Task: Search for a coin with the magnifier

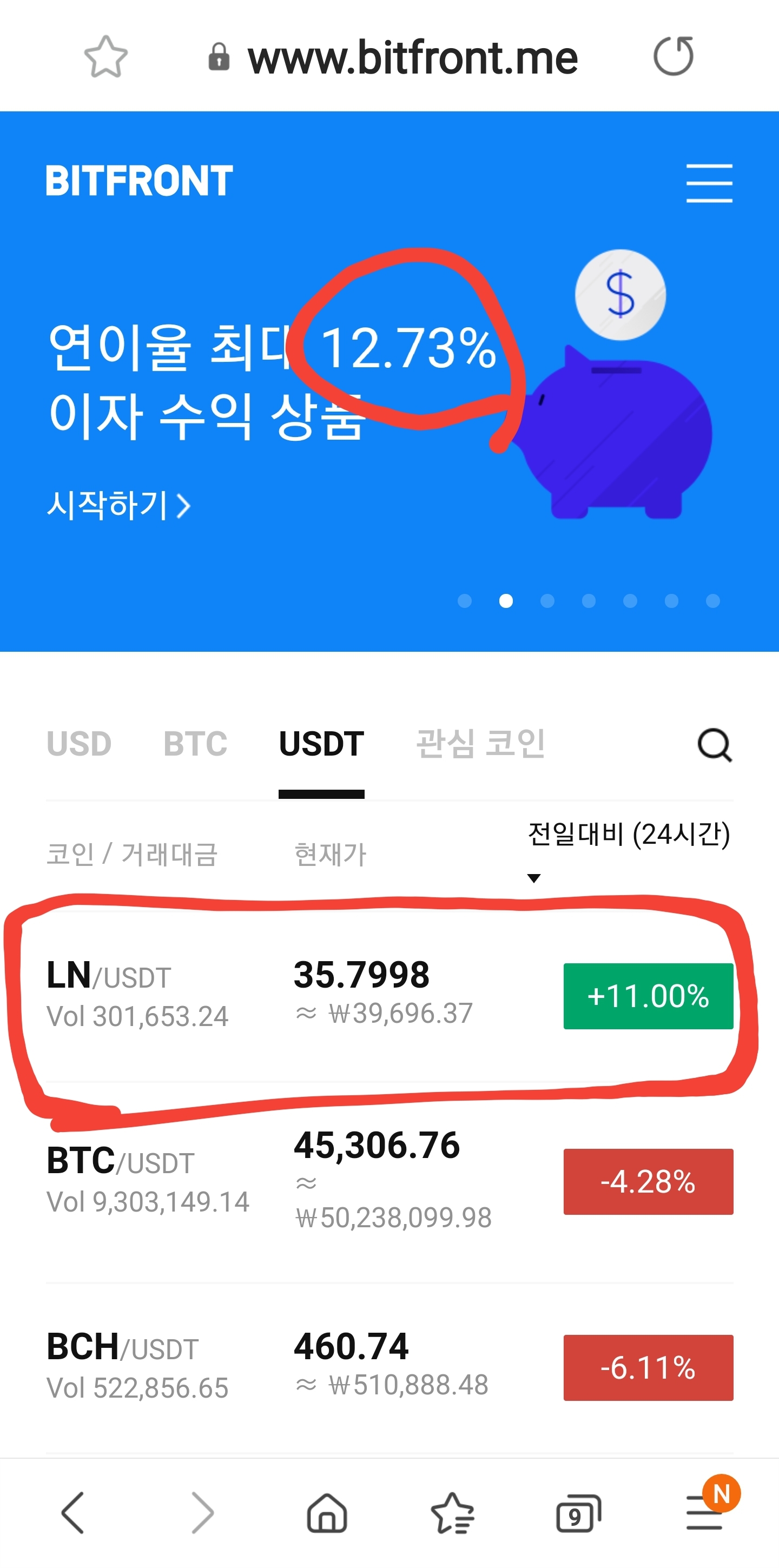Action: coord(715,745)
